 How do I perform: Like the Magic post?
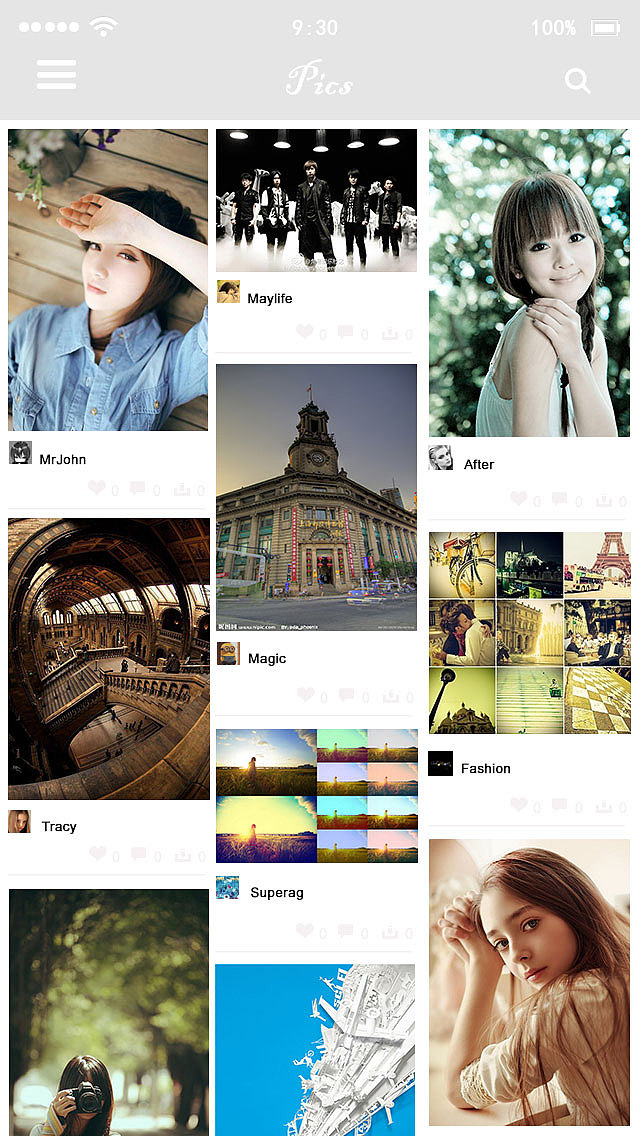(306, 694)
